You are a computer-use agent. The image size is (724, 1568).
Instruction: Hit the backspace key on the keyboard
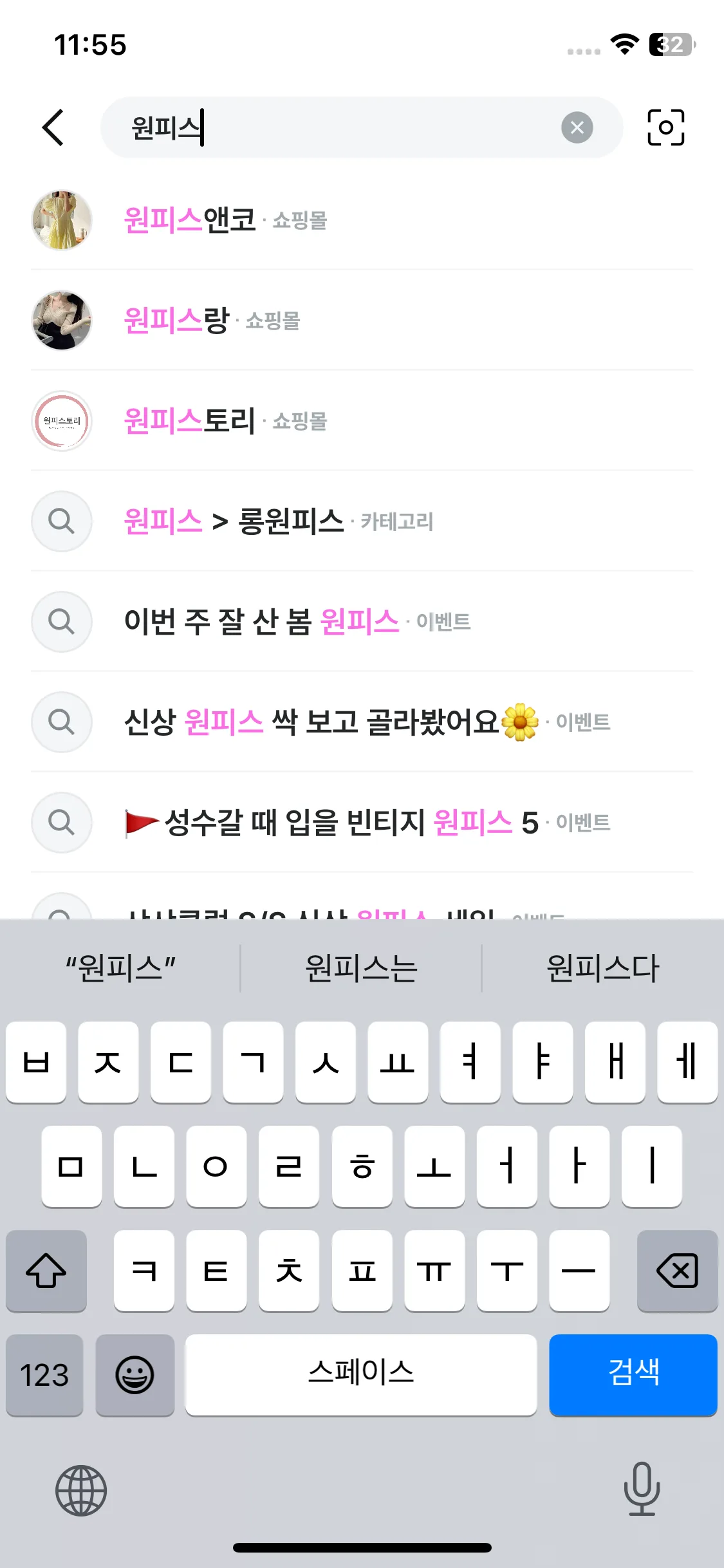pyautogui.click(x=677, y=1271)
